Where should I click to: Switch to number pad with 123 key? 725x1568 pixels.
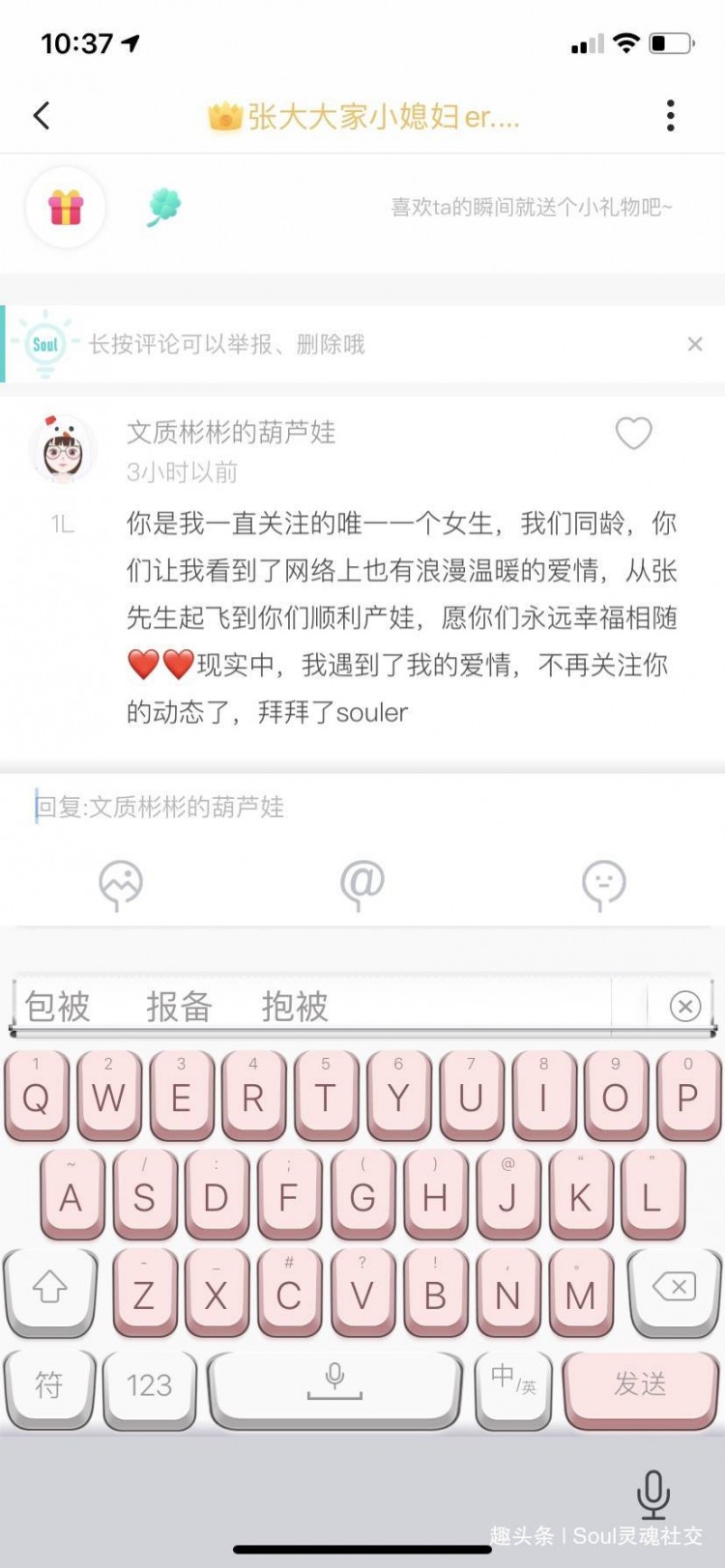[x=148, y=1385]
